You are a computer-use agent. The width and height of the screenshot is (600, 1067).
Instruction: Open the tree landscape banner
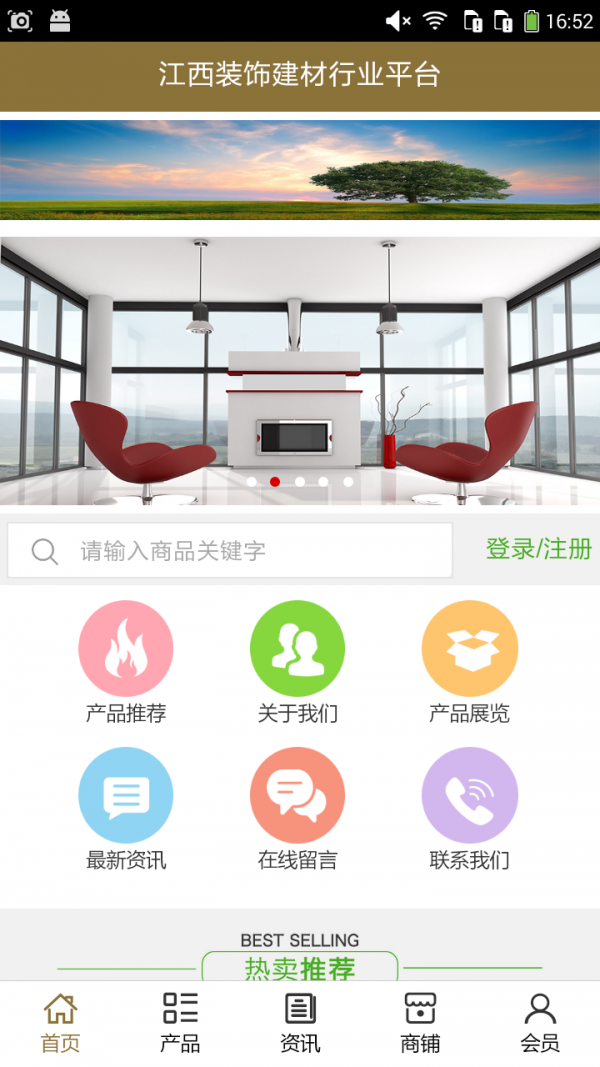point(300,169)
